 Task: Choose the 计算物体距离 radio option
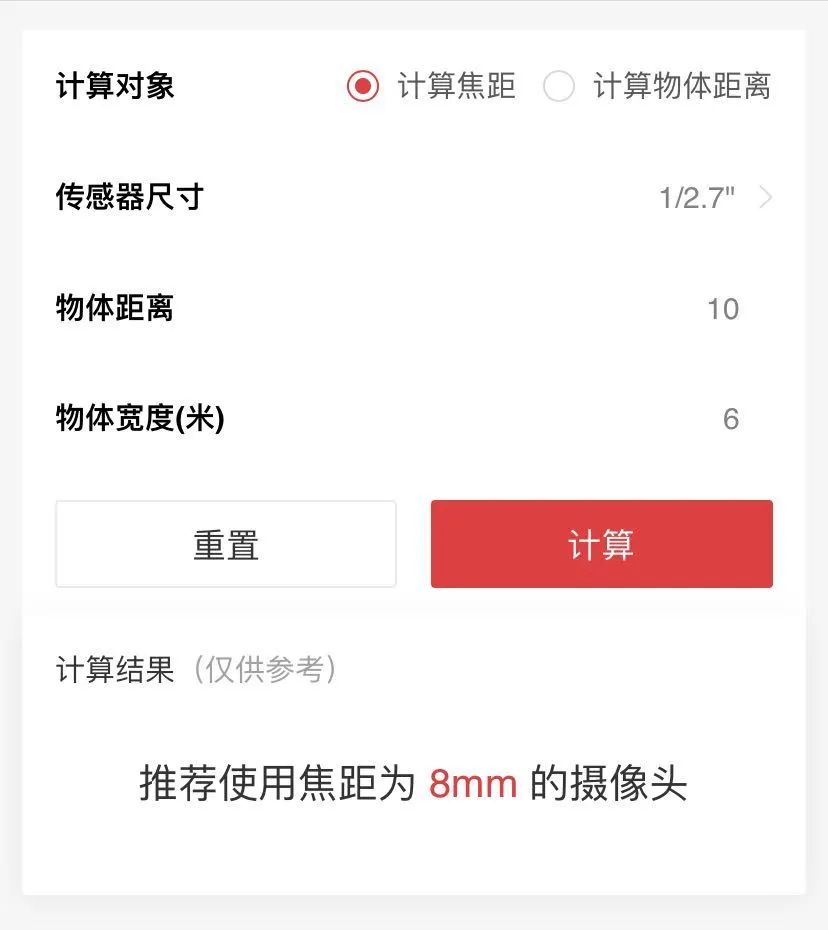(559, 87)
